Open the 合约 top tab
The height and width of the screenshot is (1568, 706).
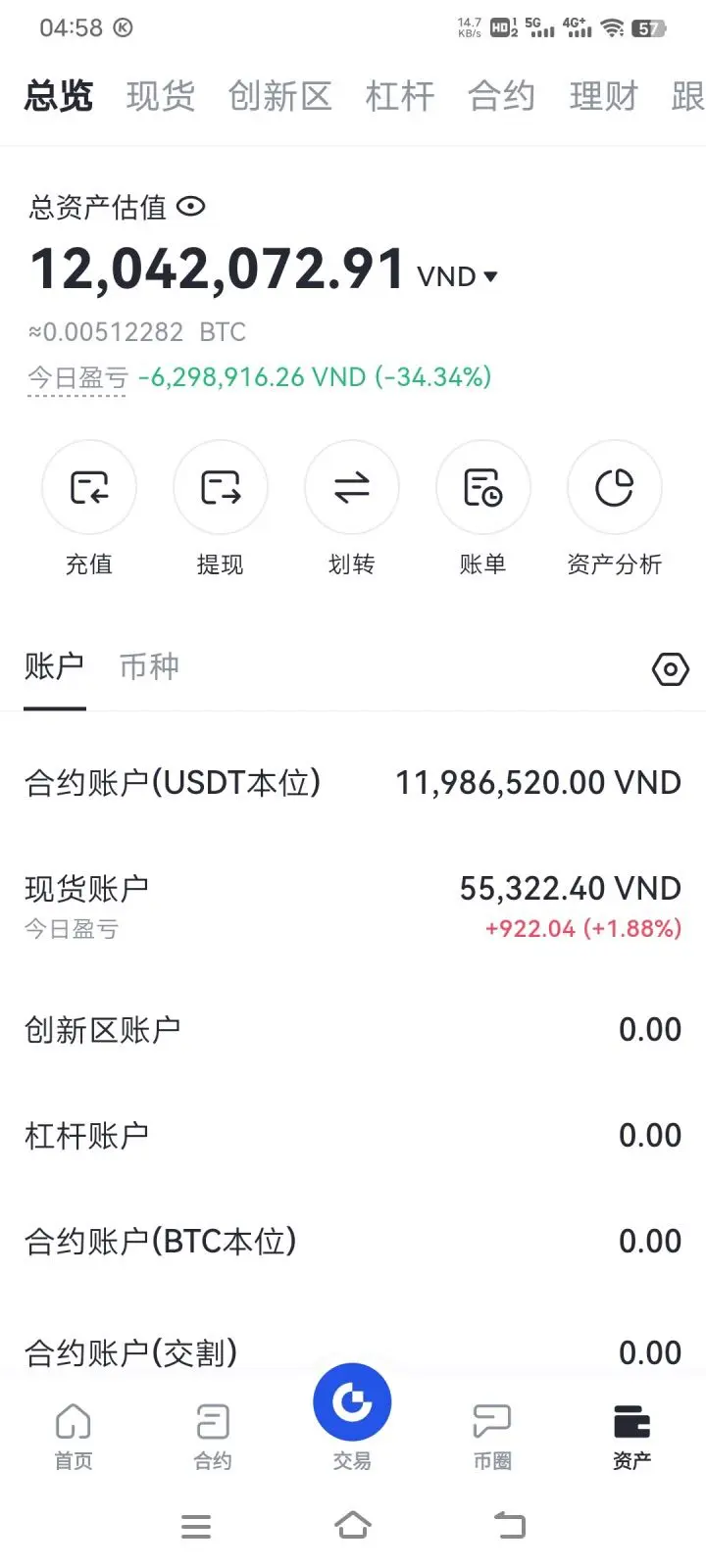[501, 96]
